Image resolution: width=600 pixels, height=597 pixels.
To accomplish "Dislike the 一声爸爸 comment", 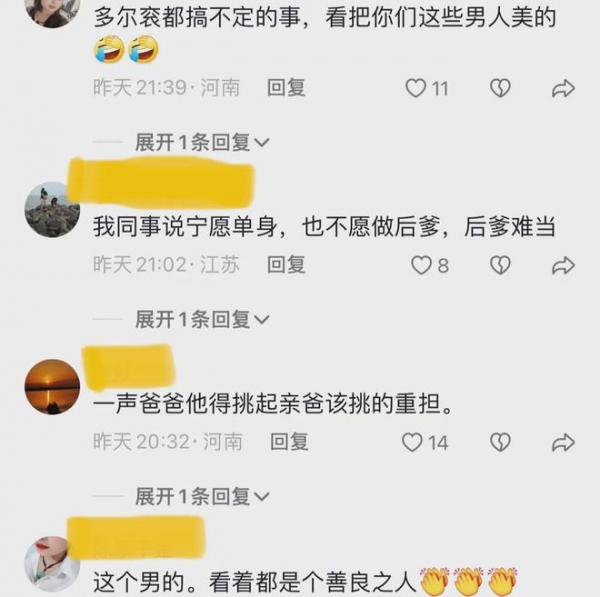I will click(500, 442).
